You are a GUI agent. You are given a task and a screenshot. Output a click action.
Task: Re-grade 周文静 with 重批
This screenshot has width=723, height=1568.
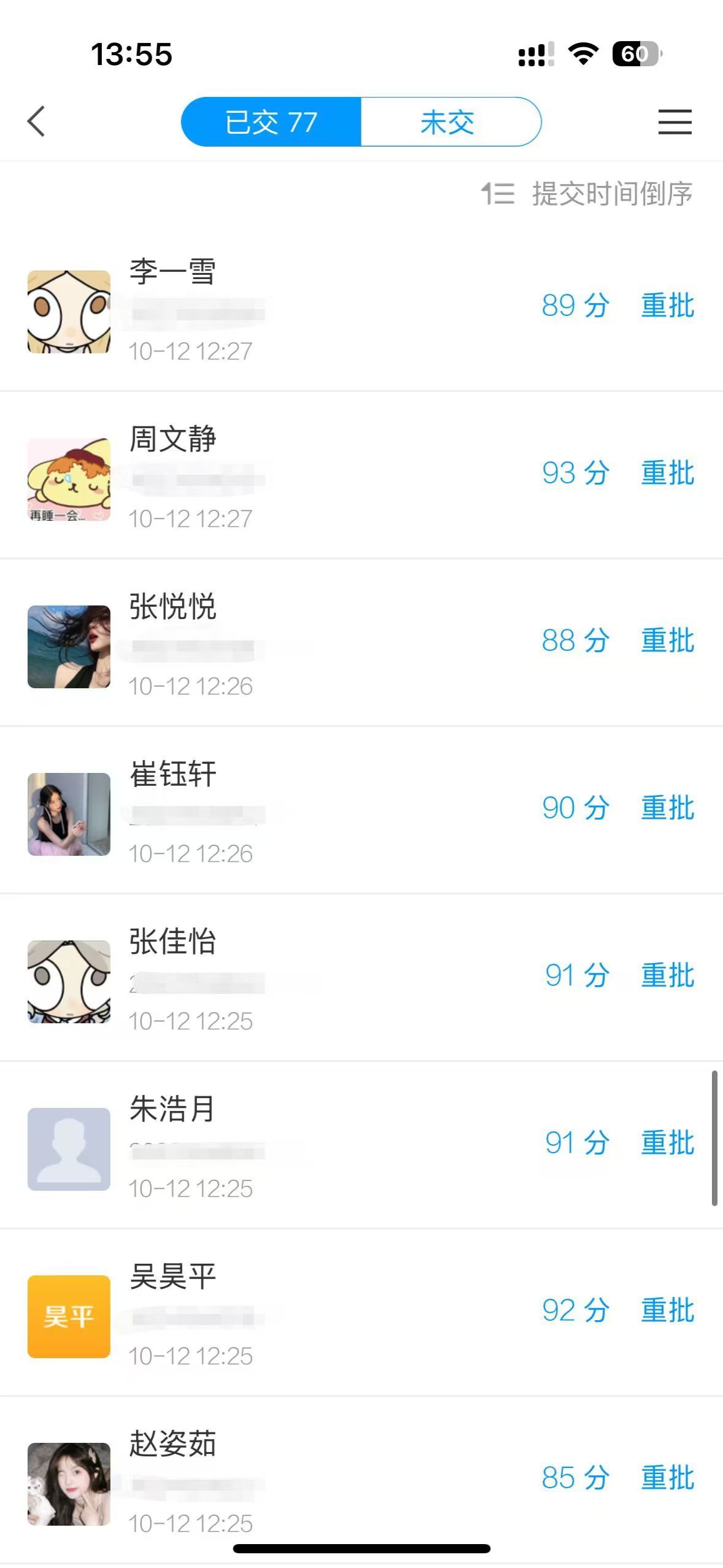point(667,473)
